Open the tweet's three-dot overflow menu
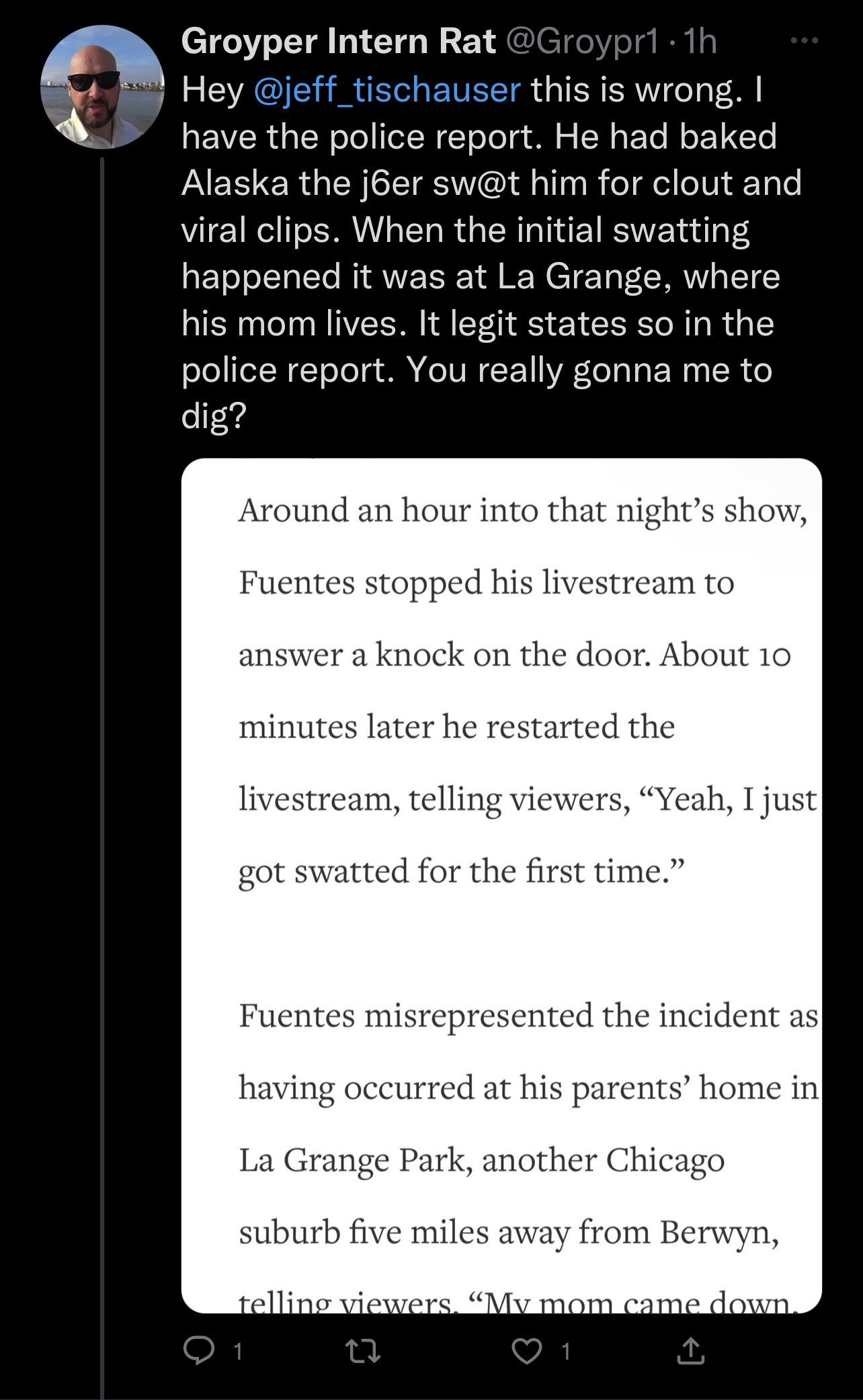The width and height of the screenshot is (863, 1400). (804, 41)
